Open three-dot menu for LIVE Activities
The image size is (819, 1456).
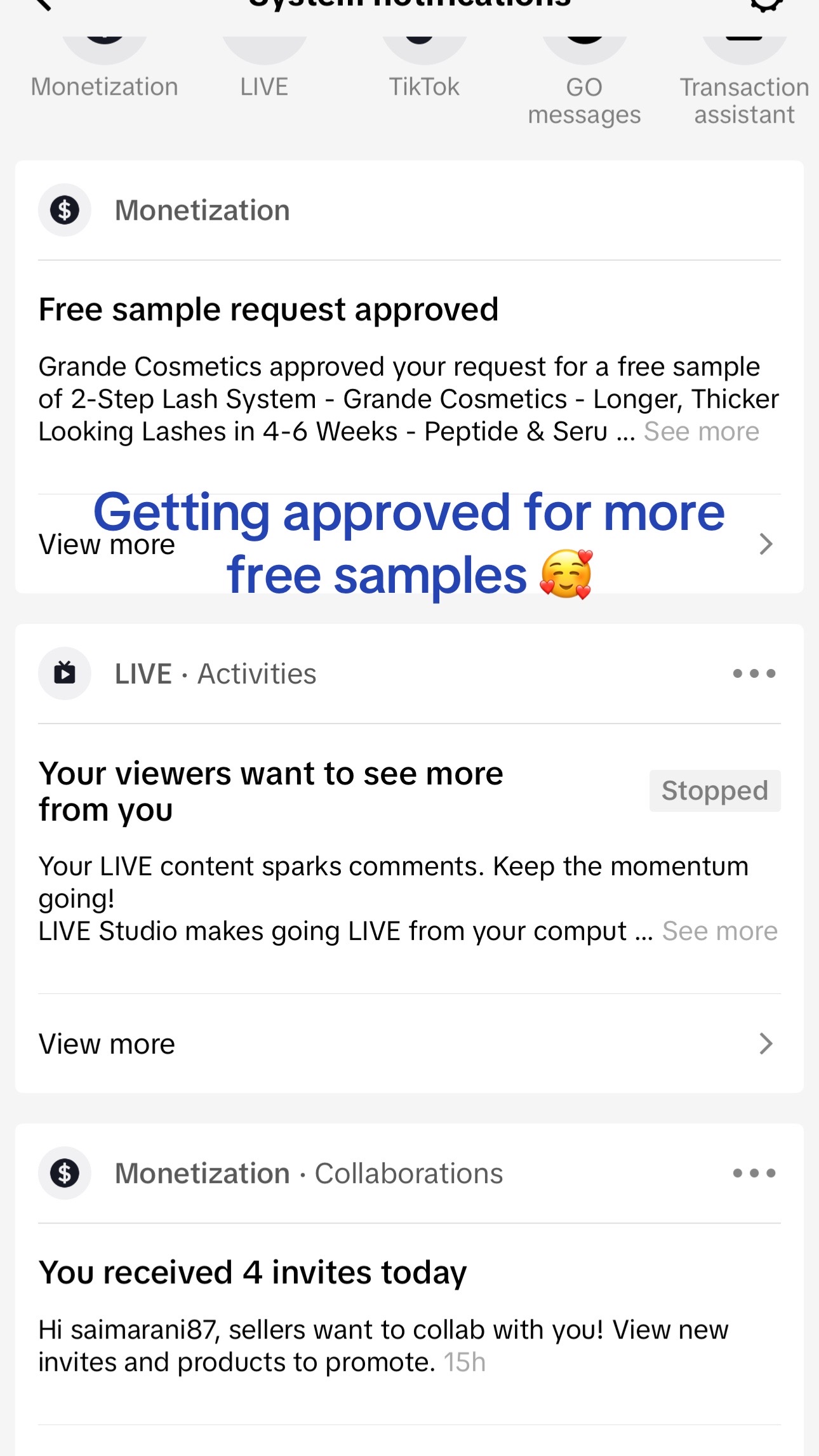754,673
